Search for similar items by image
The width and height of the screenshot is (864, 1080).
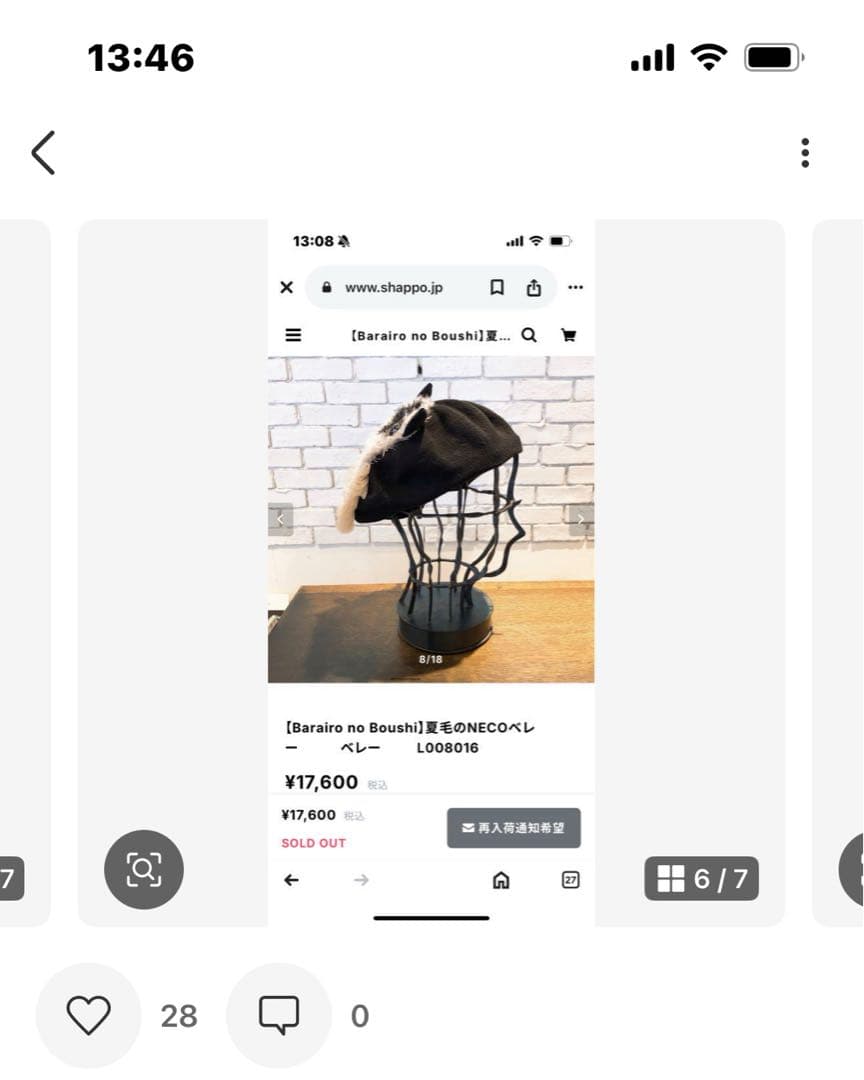click(x=144, y=870)
